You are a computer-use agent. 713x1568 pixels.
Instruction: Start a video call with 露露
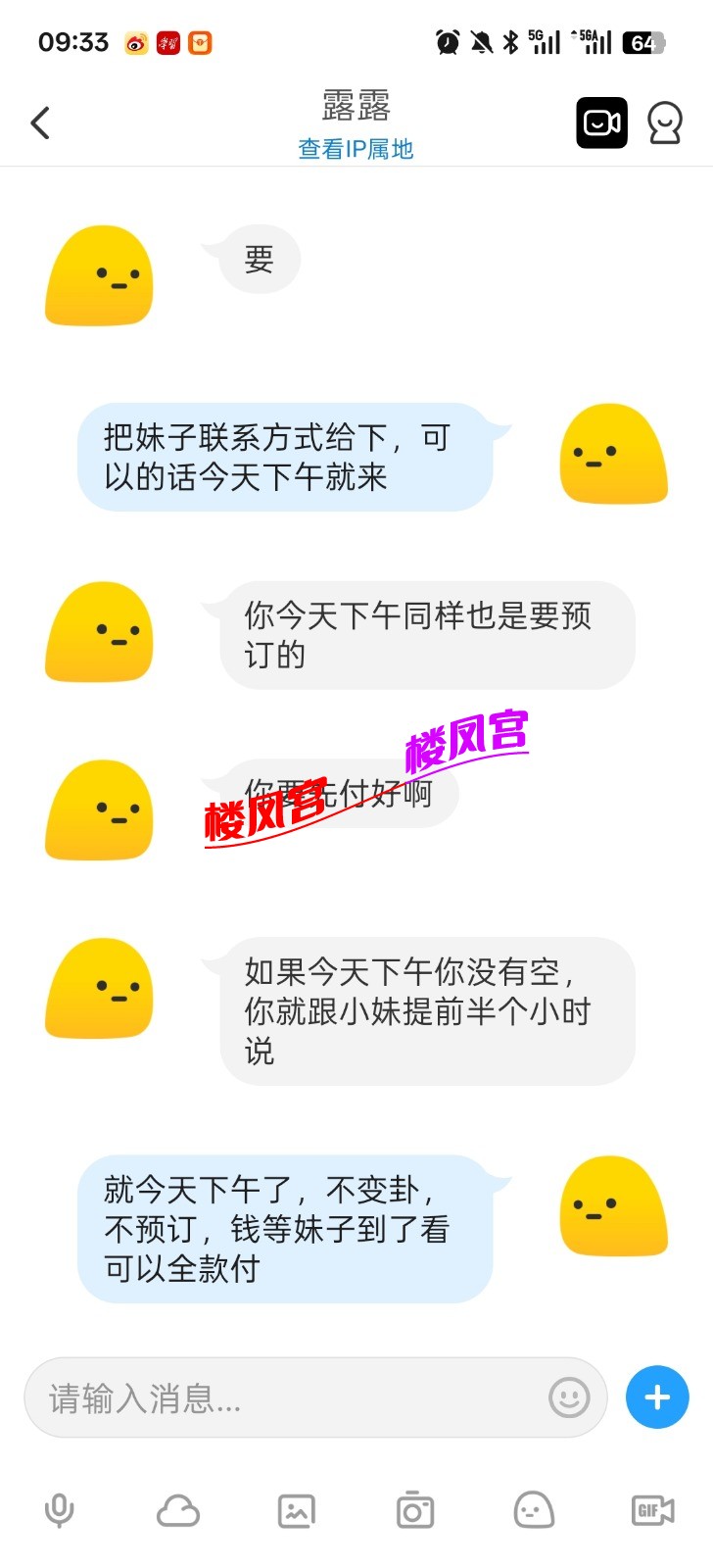[601, 123]
